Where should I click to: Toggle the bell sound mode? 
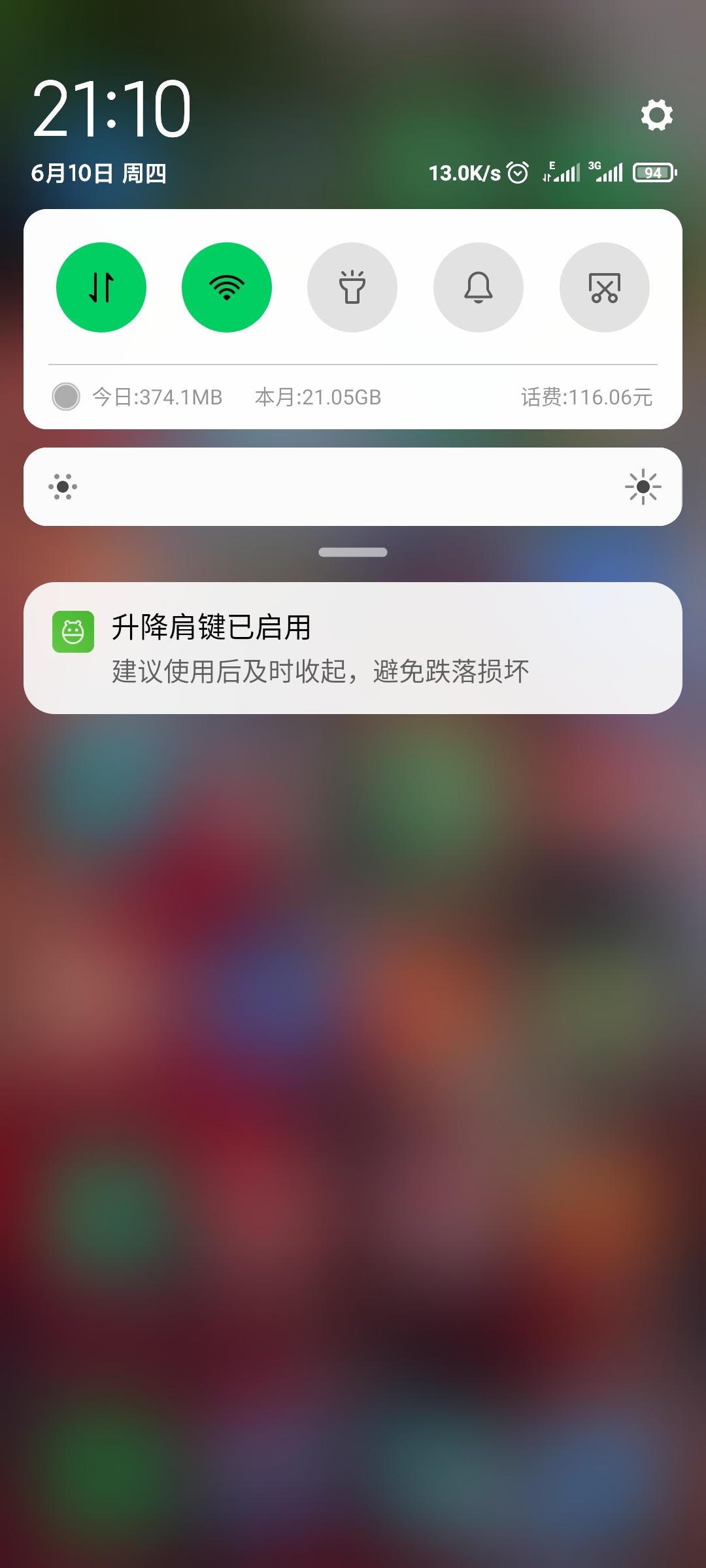coord(479,287)
